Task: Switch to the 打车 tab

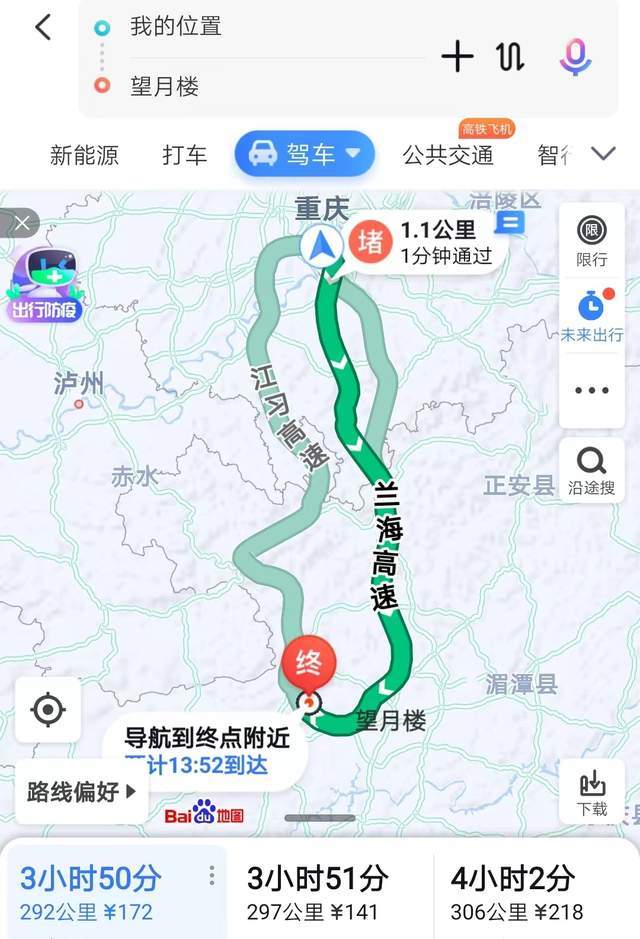Action: click(184, 155)
